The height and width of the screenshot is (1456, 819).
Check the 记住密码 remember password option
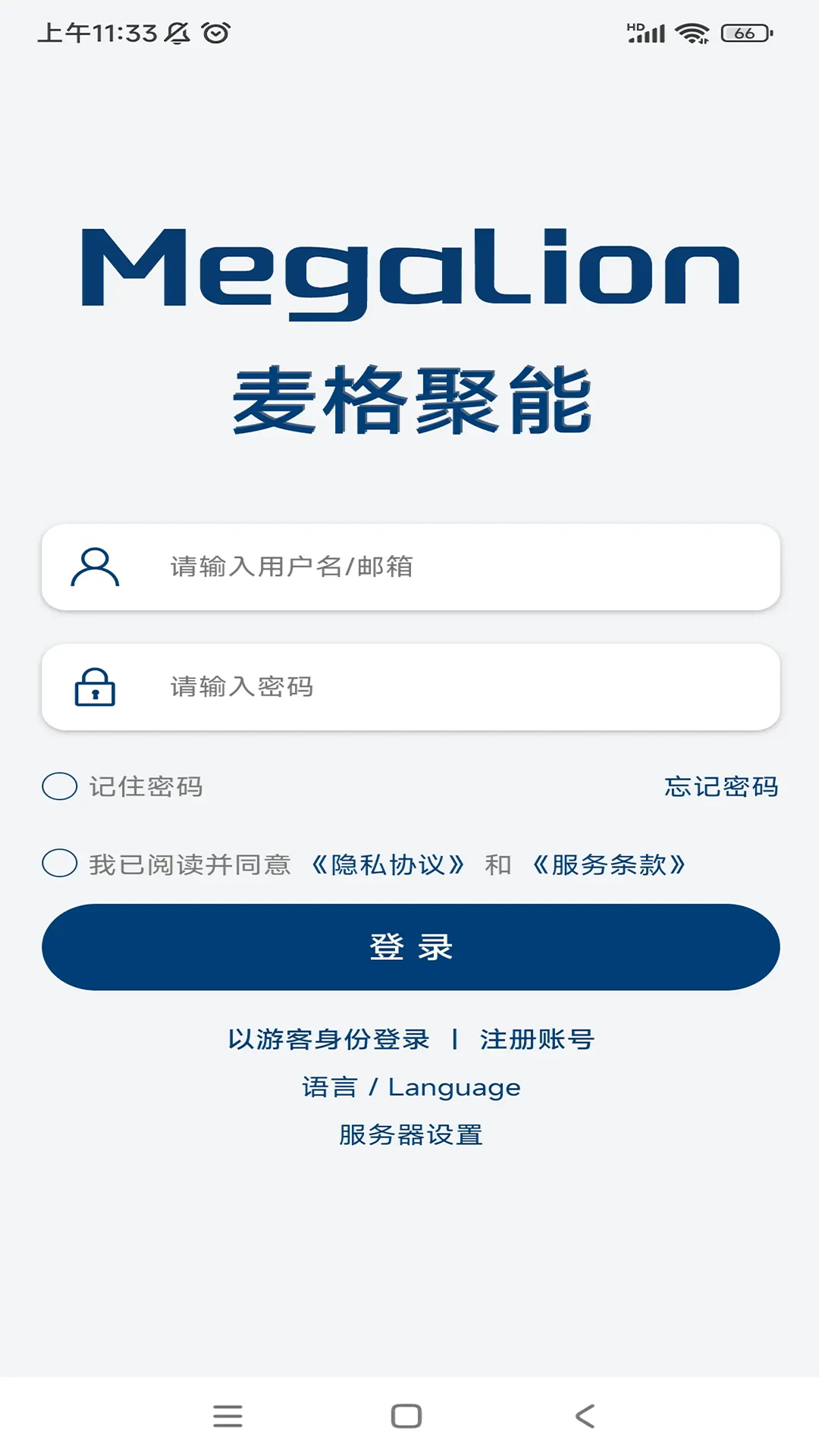point(60,786)
